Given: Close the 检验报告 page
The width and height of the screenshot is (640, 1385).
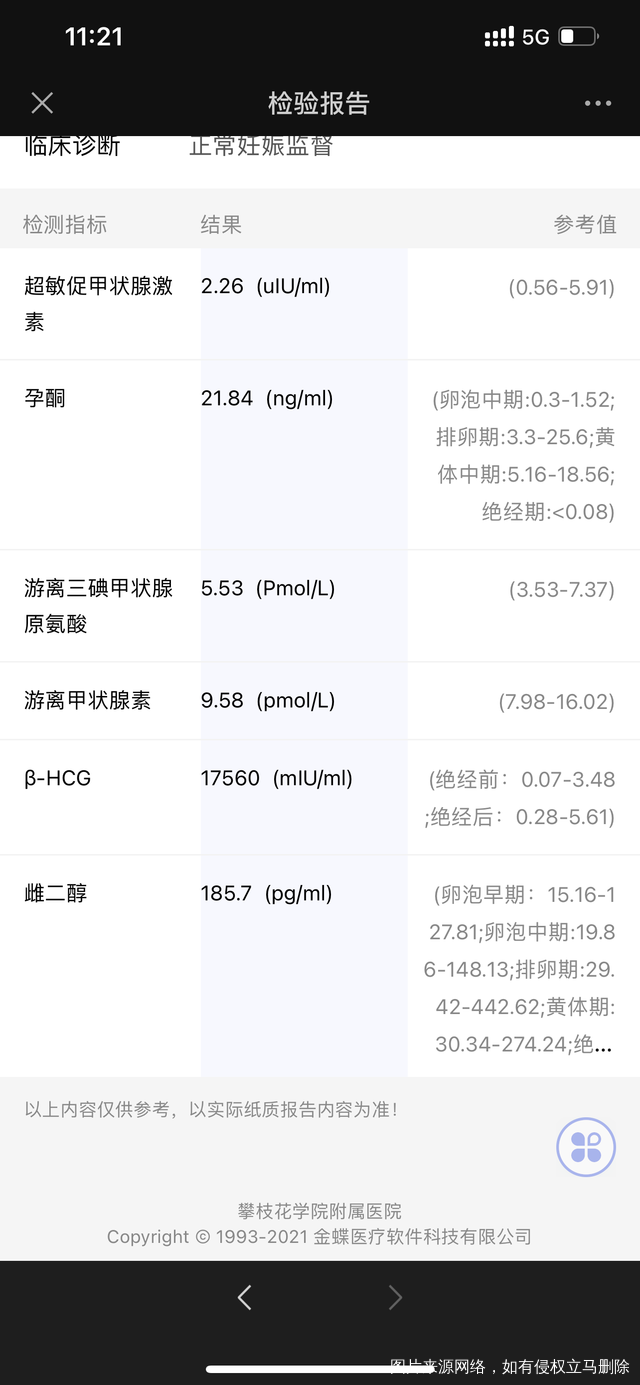Looking at the screenshot, I should coord(42,103).
